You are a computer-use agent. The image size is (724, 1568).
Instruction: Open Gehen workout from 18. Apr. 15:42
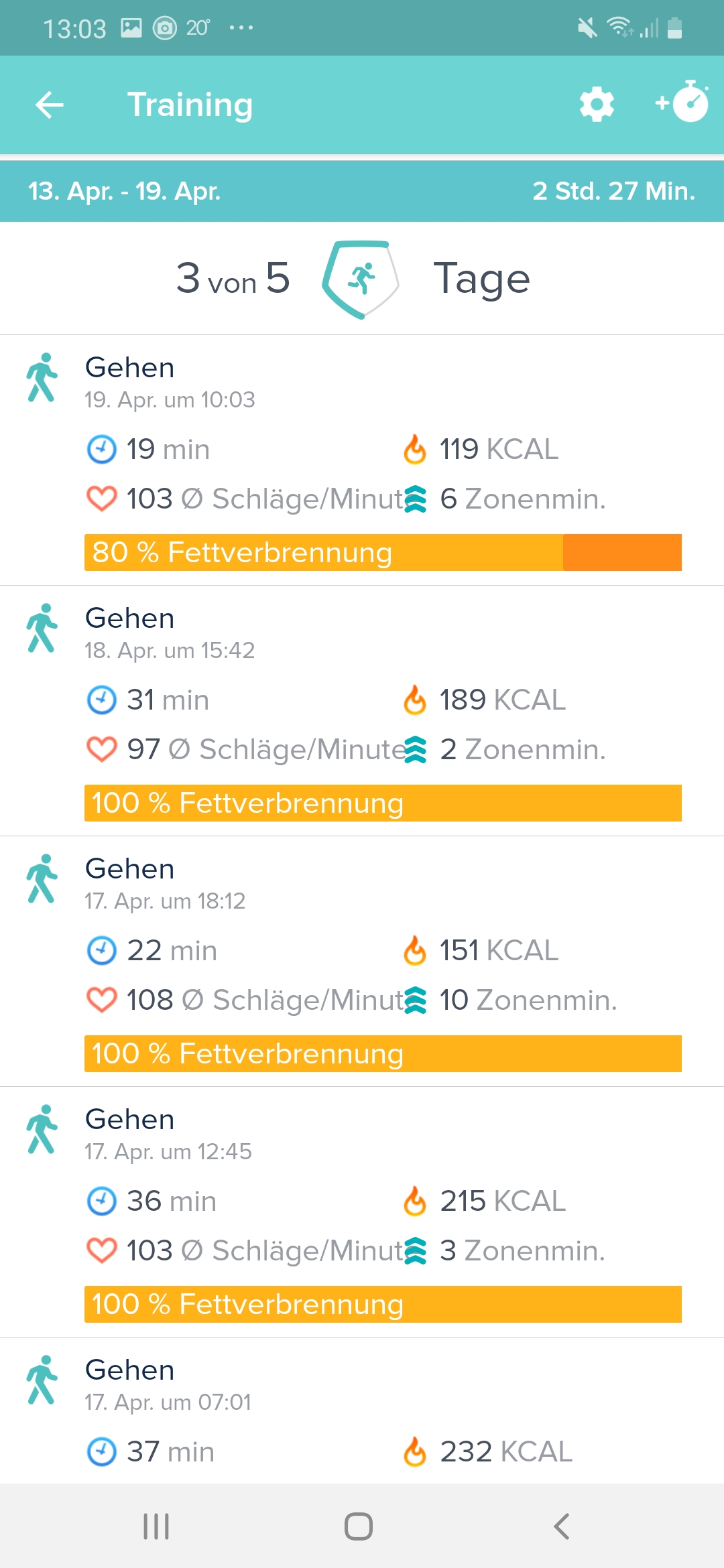[362, 710]
